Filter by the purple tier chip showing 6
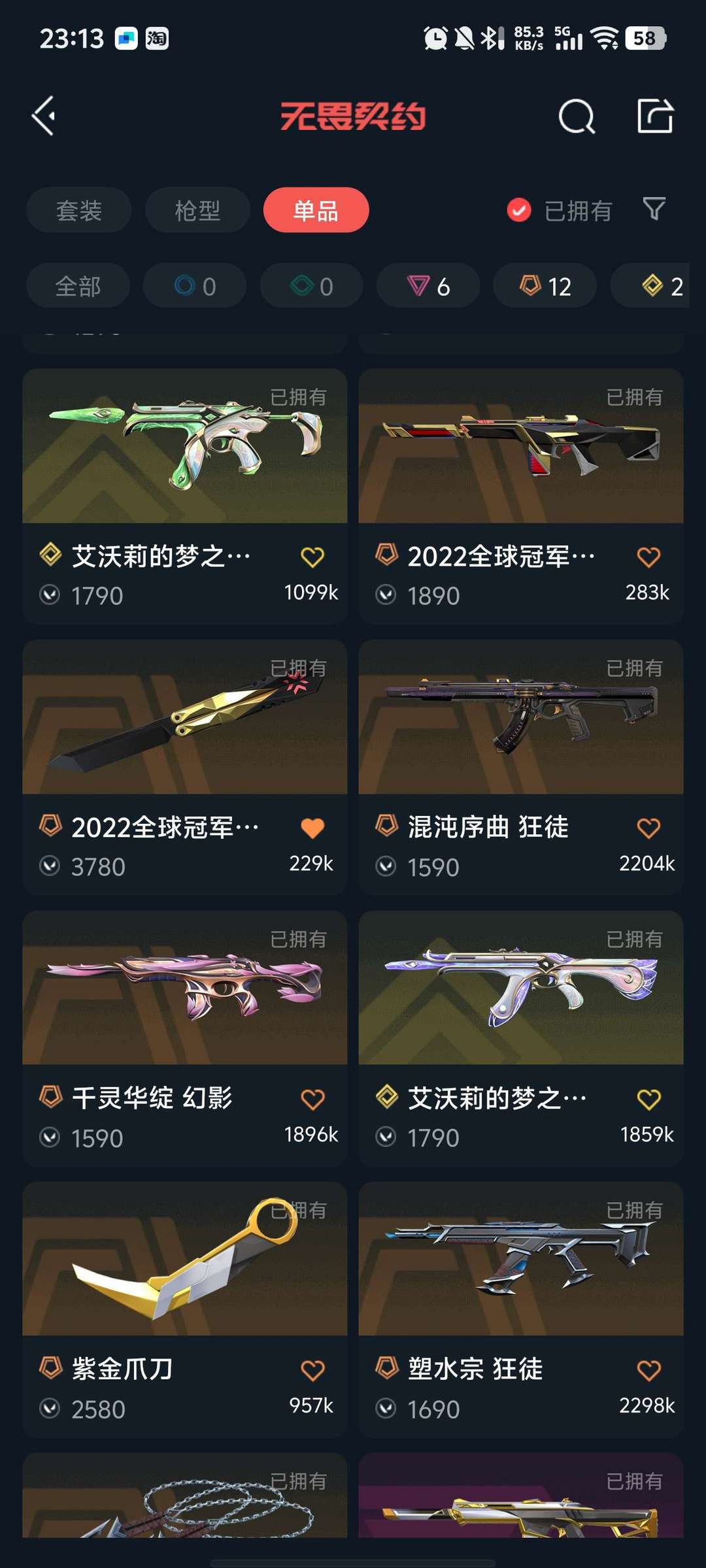Viewport: 706px width, 1568px height. (428, 286)
